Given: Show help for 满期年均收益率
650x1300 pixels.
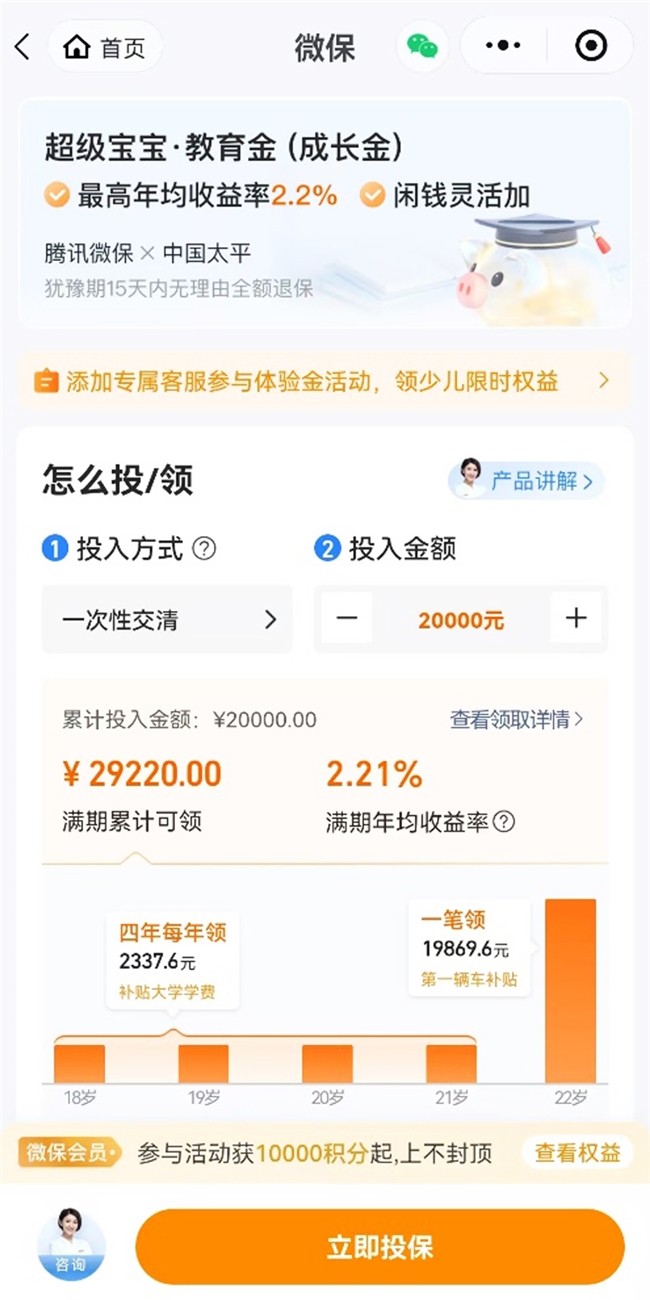Looking at the screenshot, I should [x=505, y=822].
